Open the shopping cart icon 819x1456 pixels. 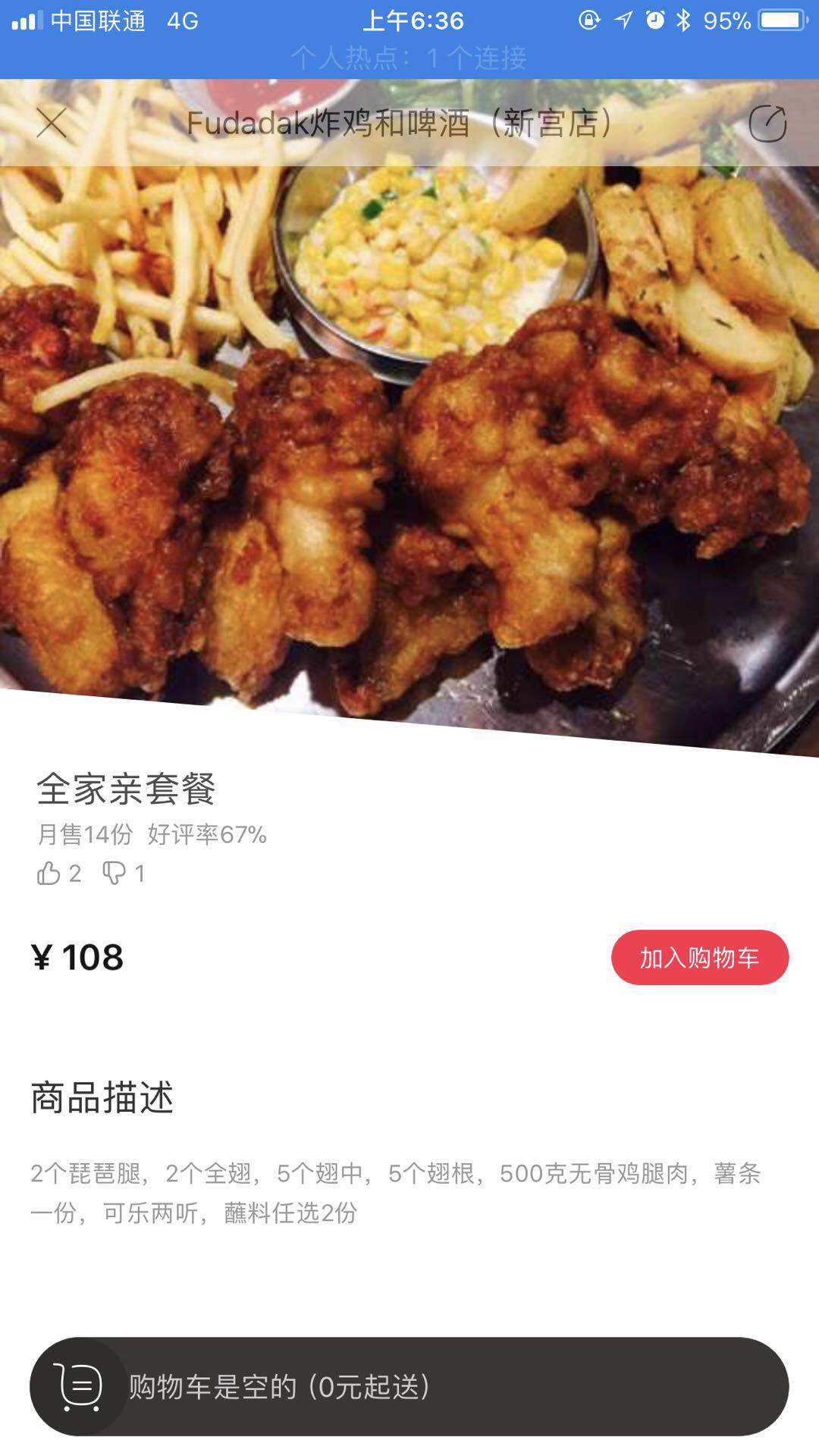79,1386
